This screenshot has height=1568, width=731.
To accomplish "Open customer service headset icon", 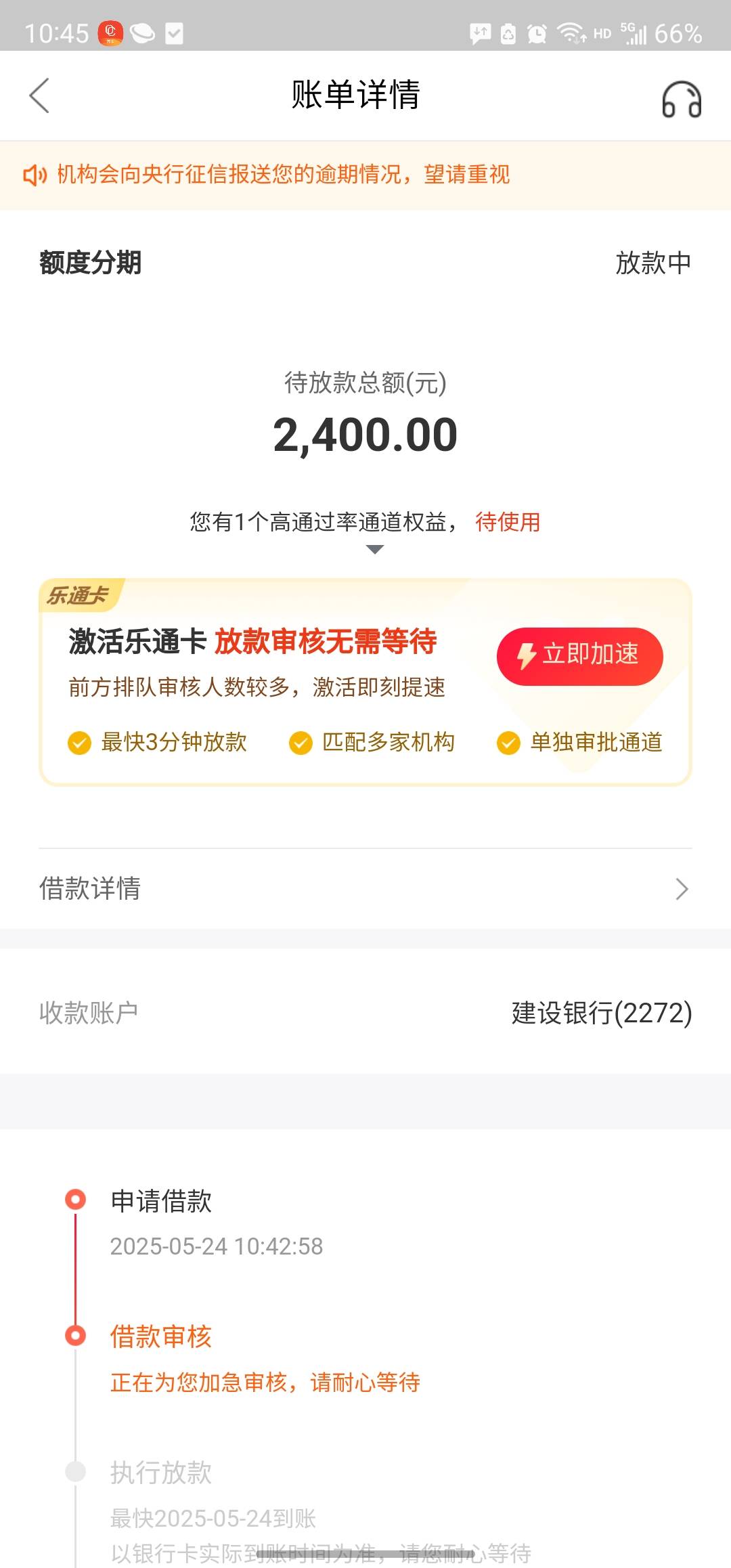I will pos(681,100).
